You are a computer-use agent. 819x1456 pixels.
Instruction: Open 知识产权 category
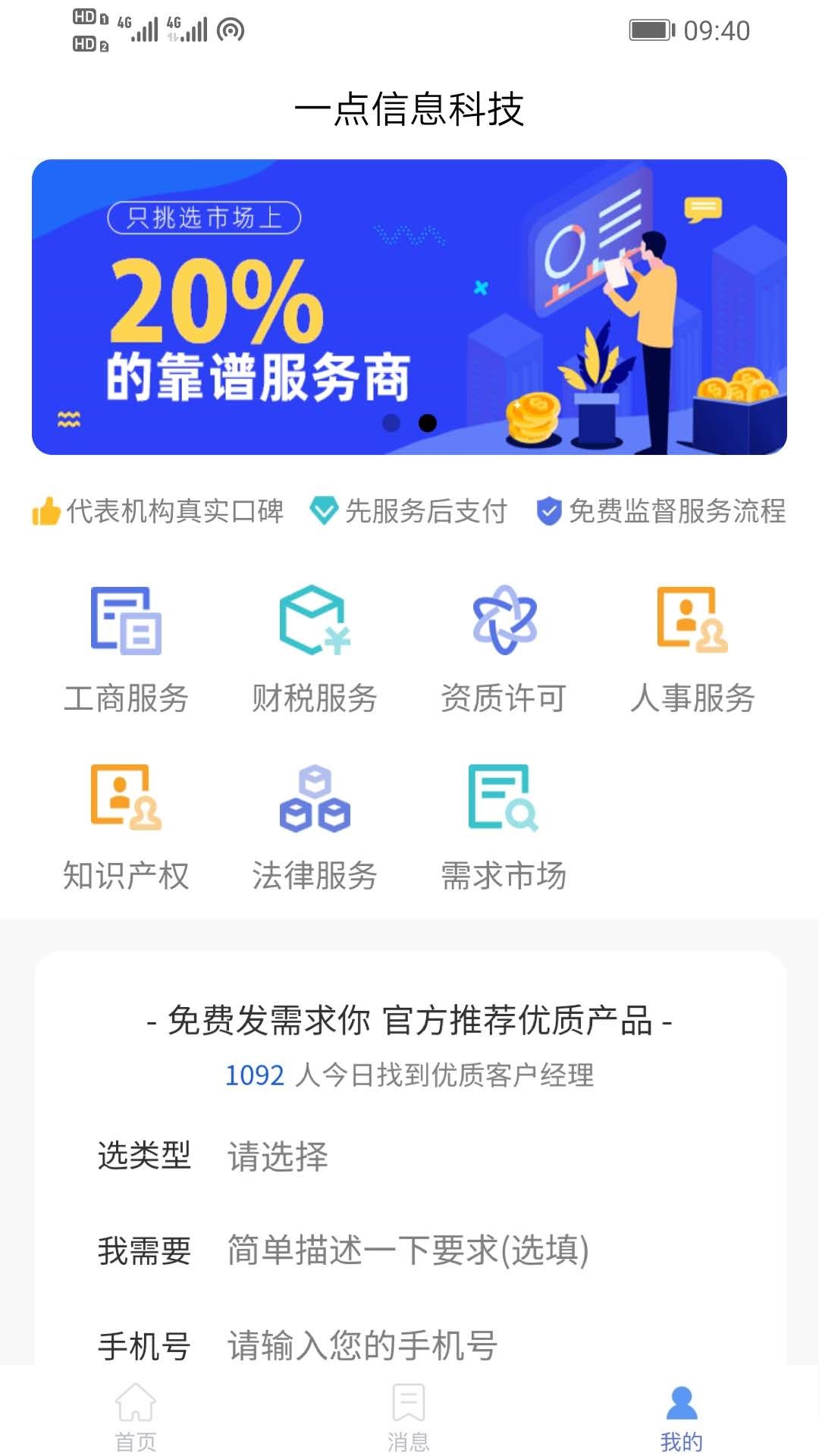pos(126,827)
